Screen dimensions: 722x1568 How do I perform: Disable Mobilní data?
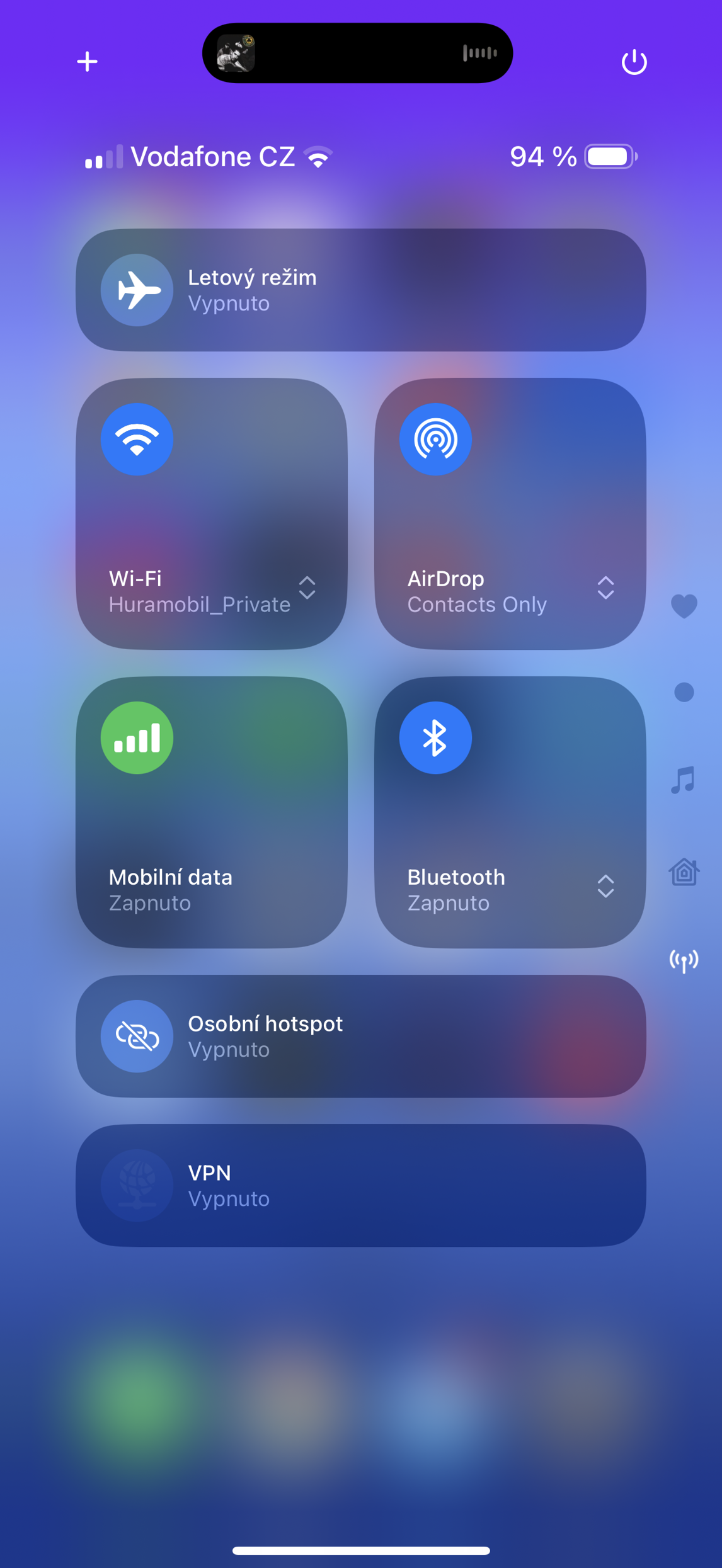(137, 738)
